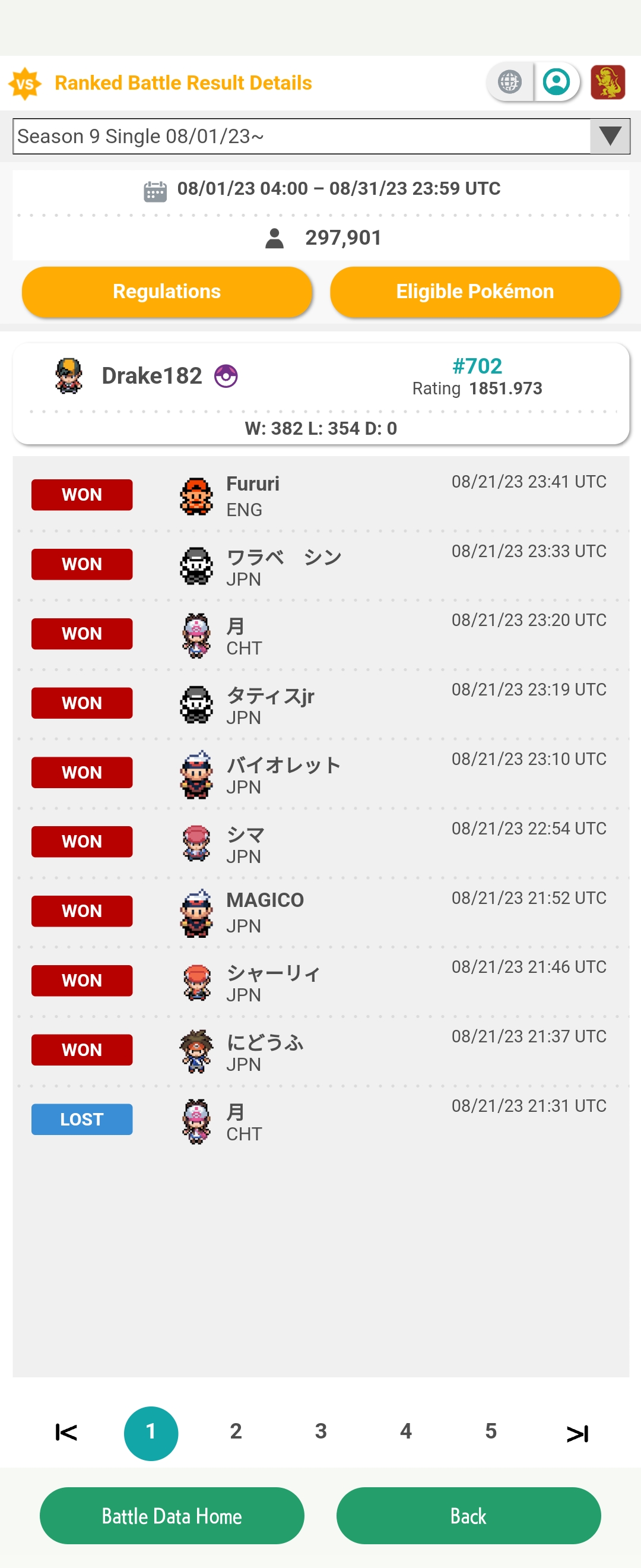Open the Season 9 Single dropdown
641x1568 pixels.
pyautogui.click(x=320, y=137)
